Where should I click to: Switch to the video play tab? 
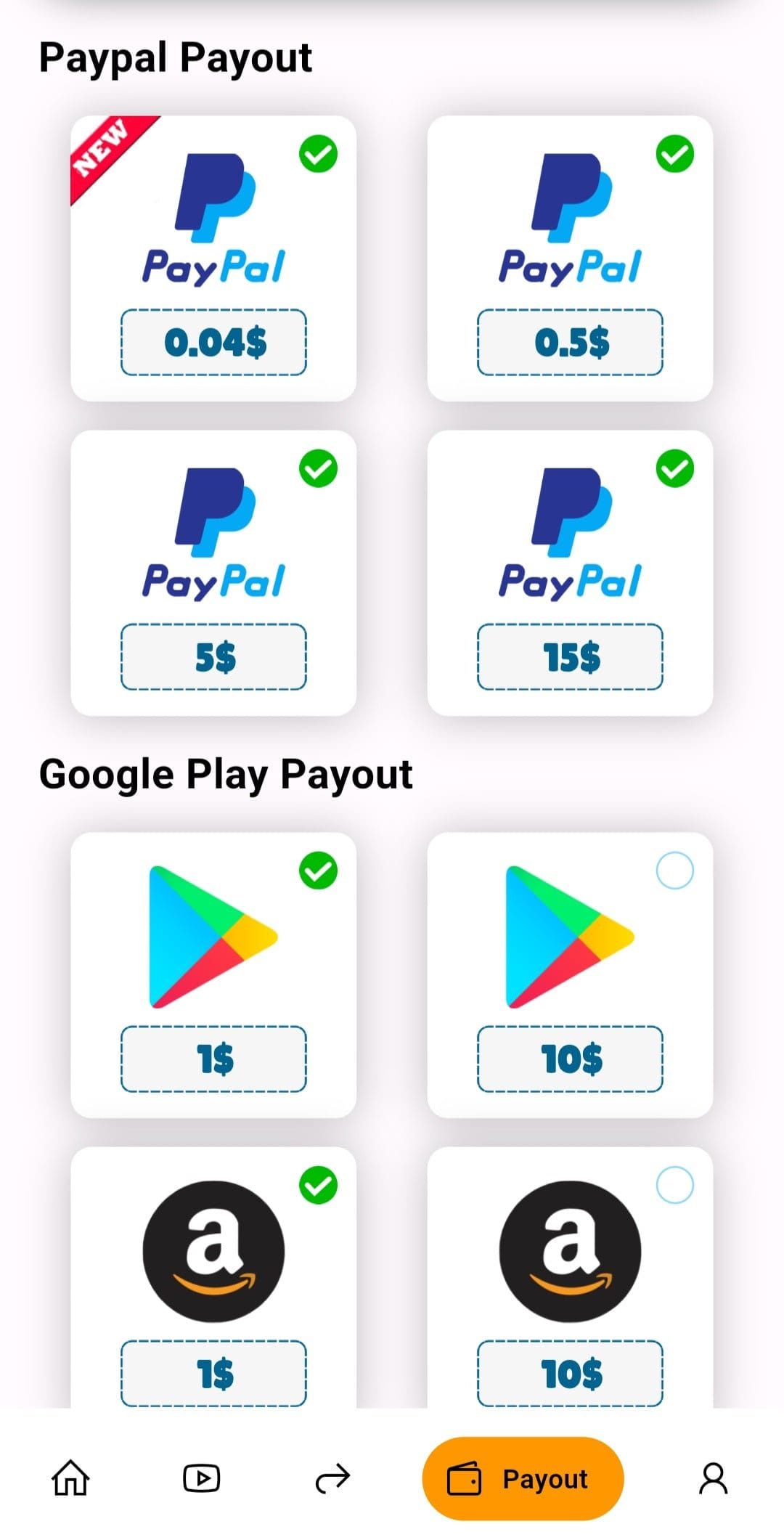pos(201,1478)
